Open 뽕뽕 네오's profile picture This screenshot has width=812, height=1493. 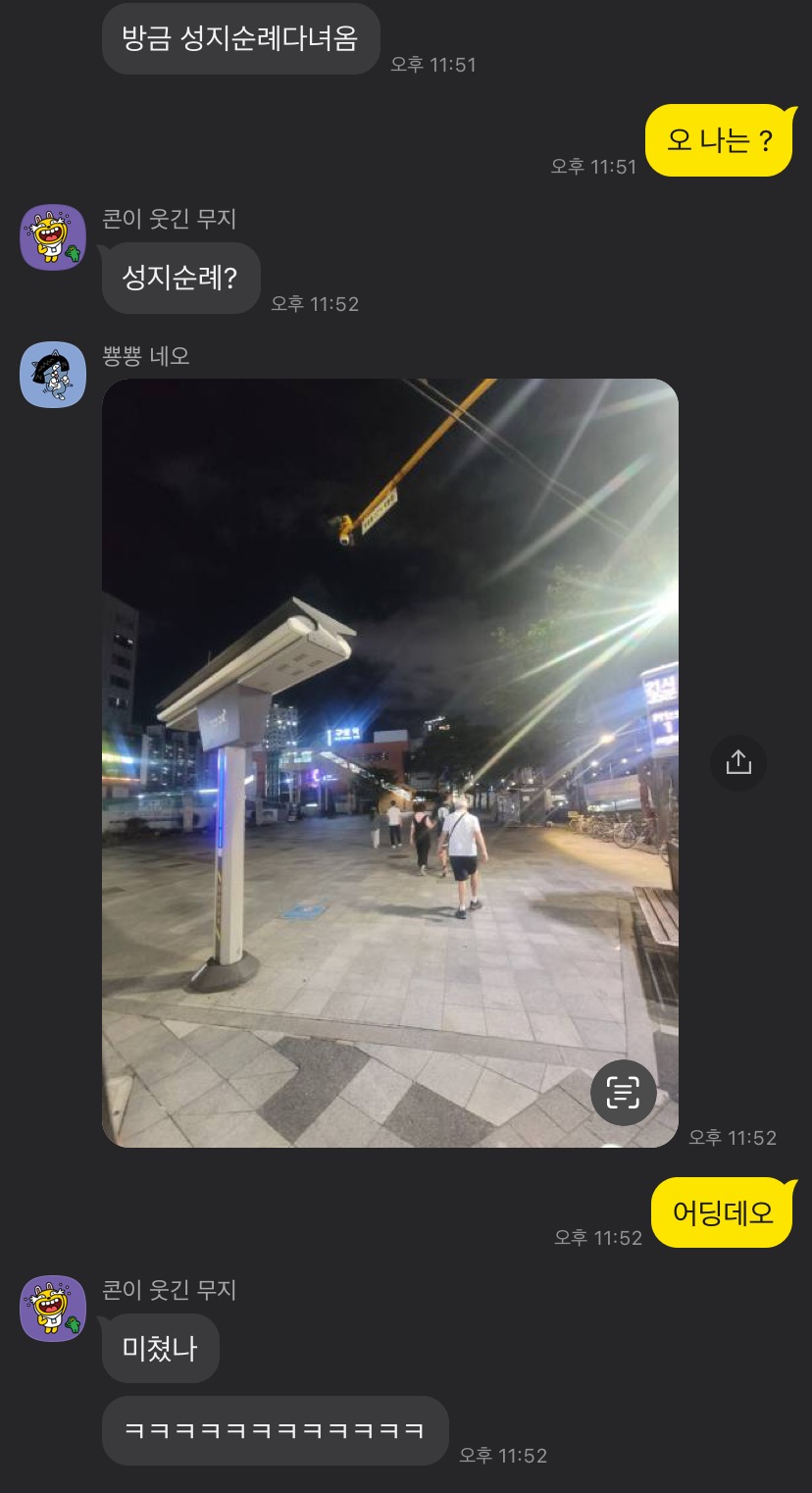pyautogui.click(x=53, y=374)
